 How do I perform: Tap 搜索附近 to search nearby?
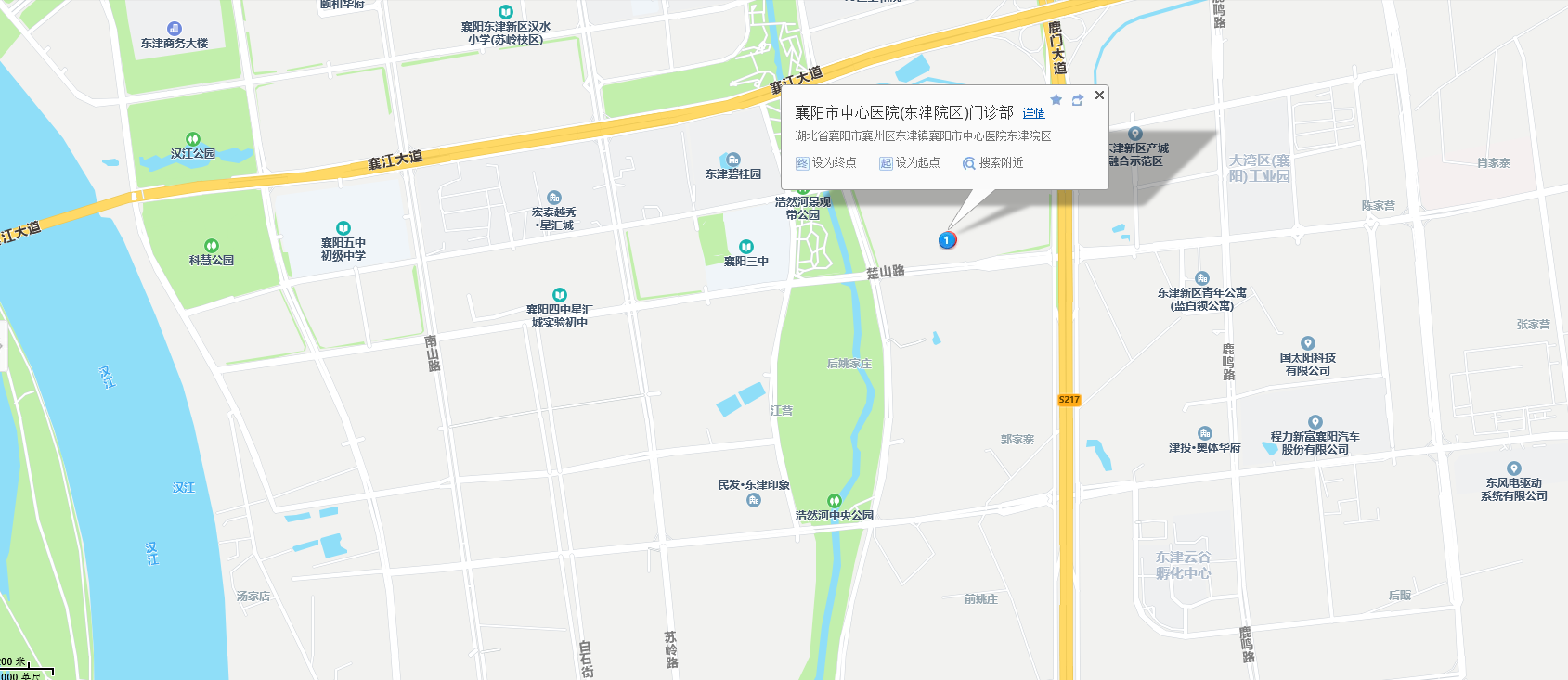992,163
